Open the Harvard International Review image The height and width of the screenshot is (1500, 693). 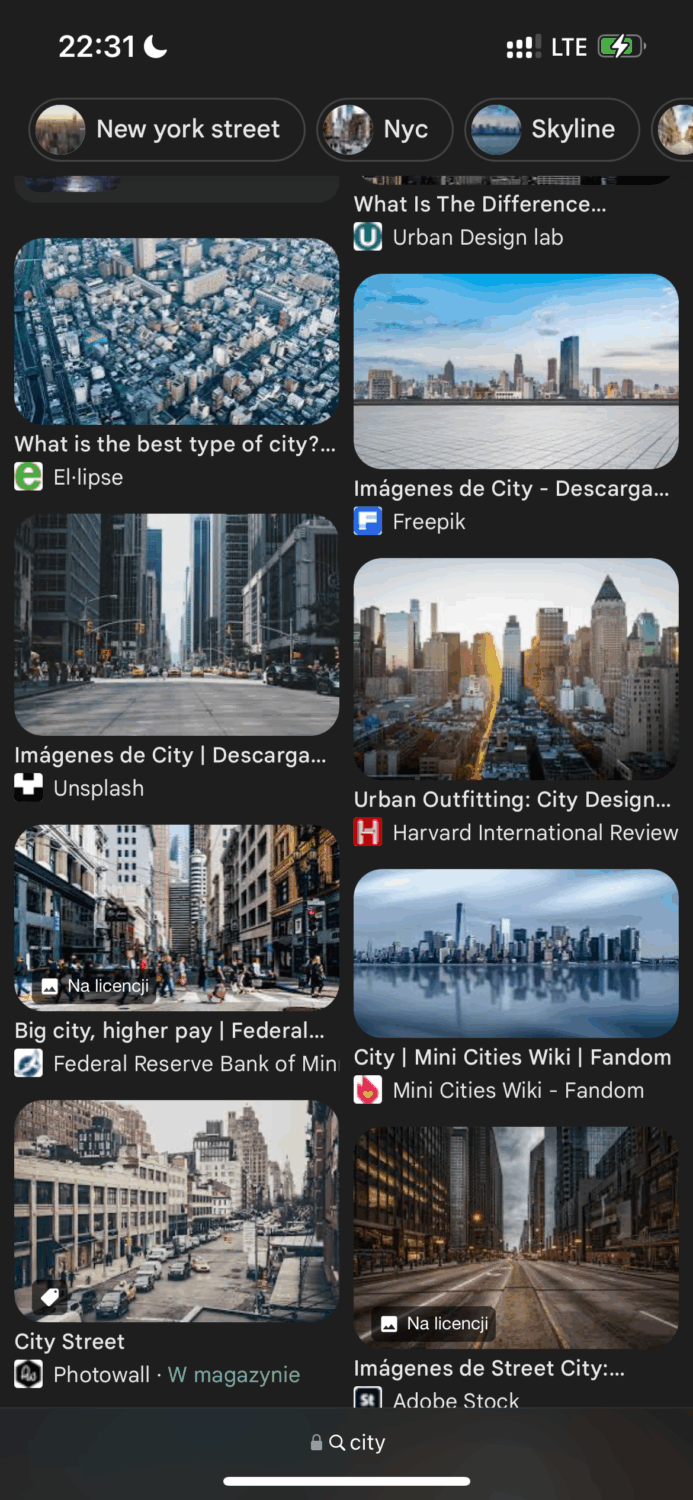pos(516,669)
